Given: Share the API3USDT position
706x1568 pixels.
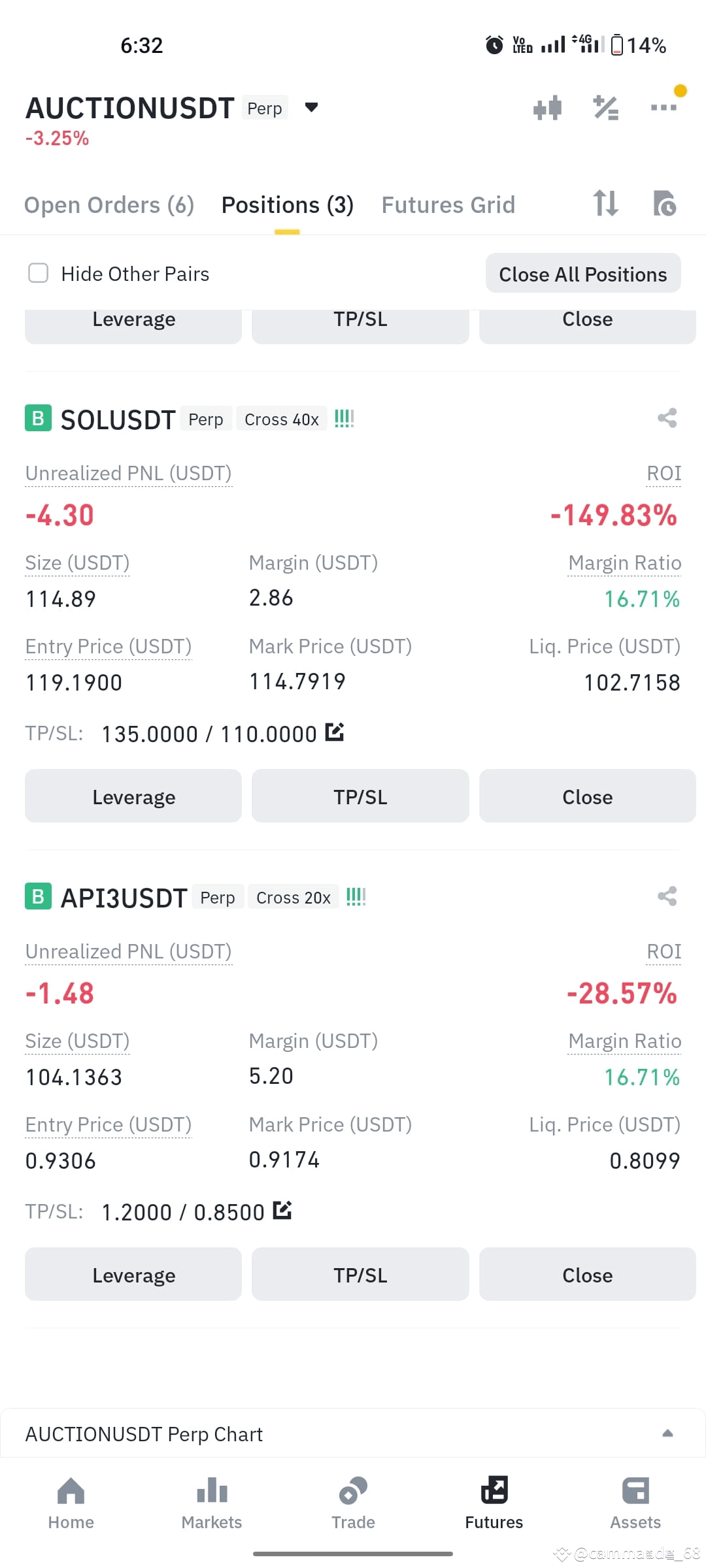Looking at the screenshot, I should pyautogui.click(x=667, y=896).
